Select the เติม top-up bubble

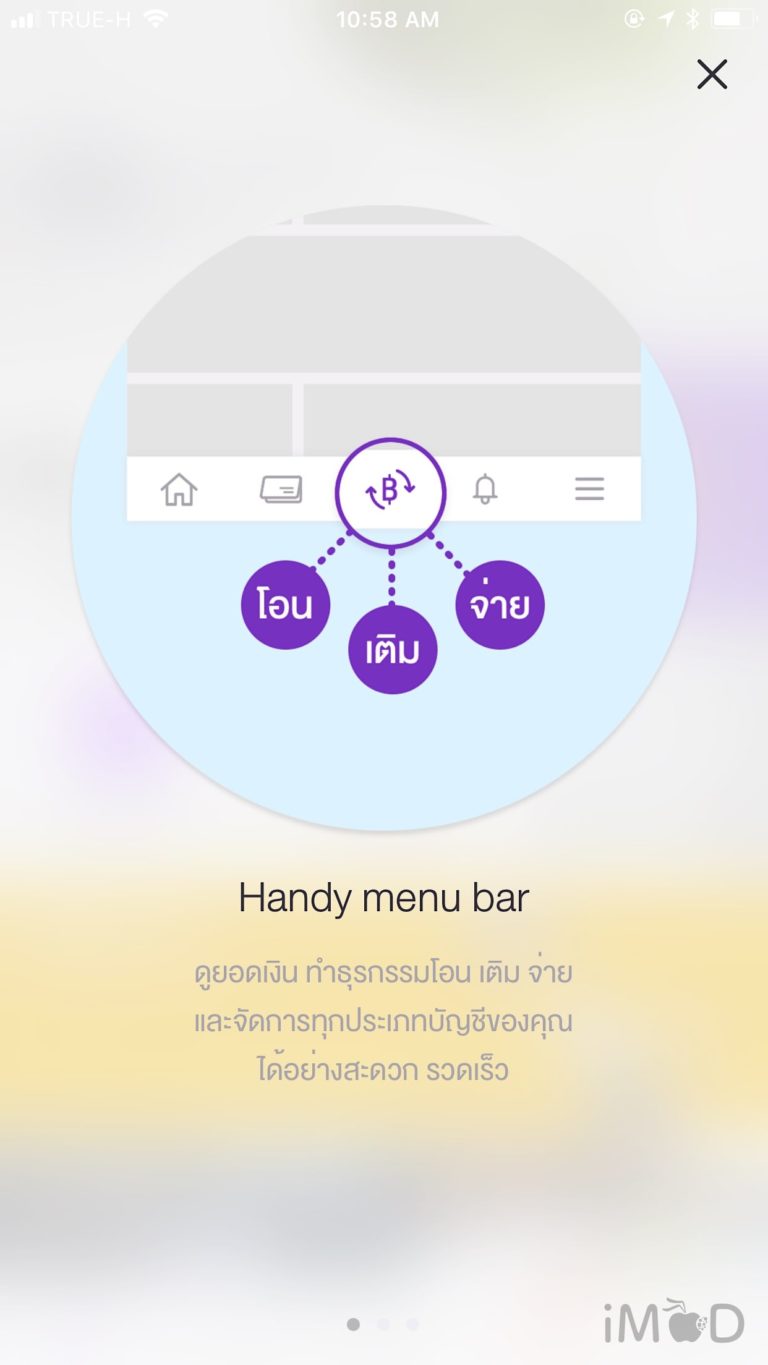coord(393,650)
